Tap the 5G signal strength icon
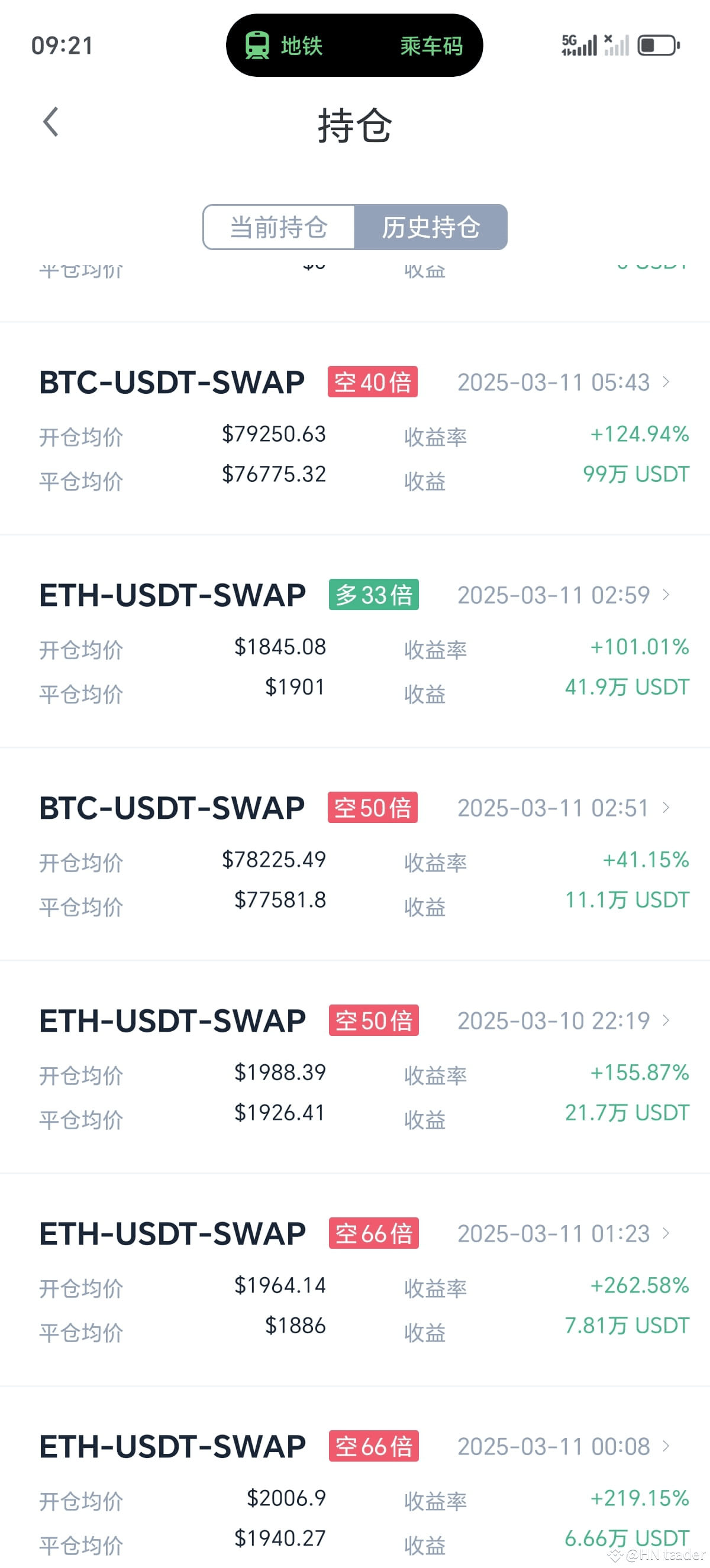 click(x=579, y=44)
